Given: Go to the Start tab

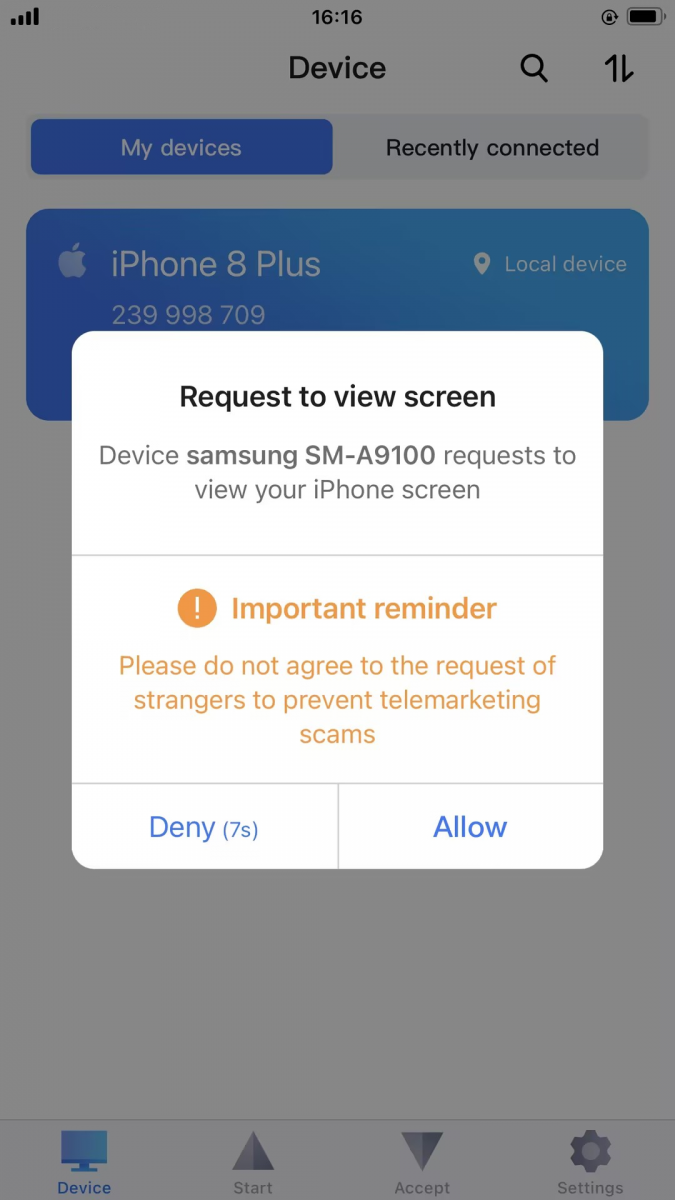Looking at the screenshot, I should click(x=253, y=1162).
